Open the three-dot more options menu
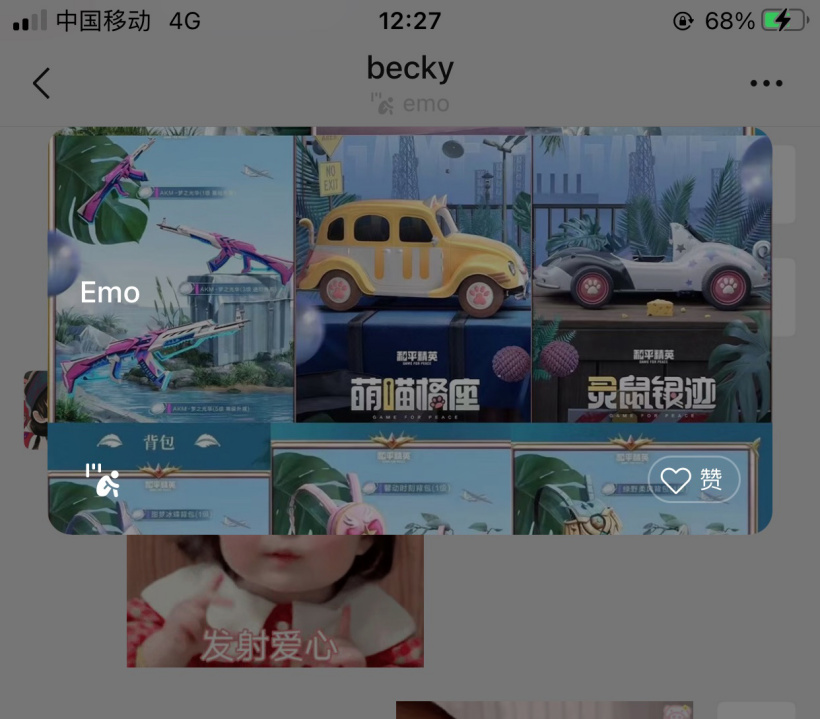The height and width of the screenshot is (719, 820). (x=766, y=83)
